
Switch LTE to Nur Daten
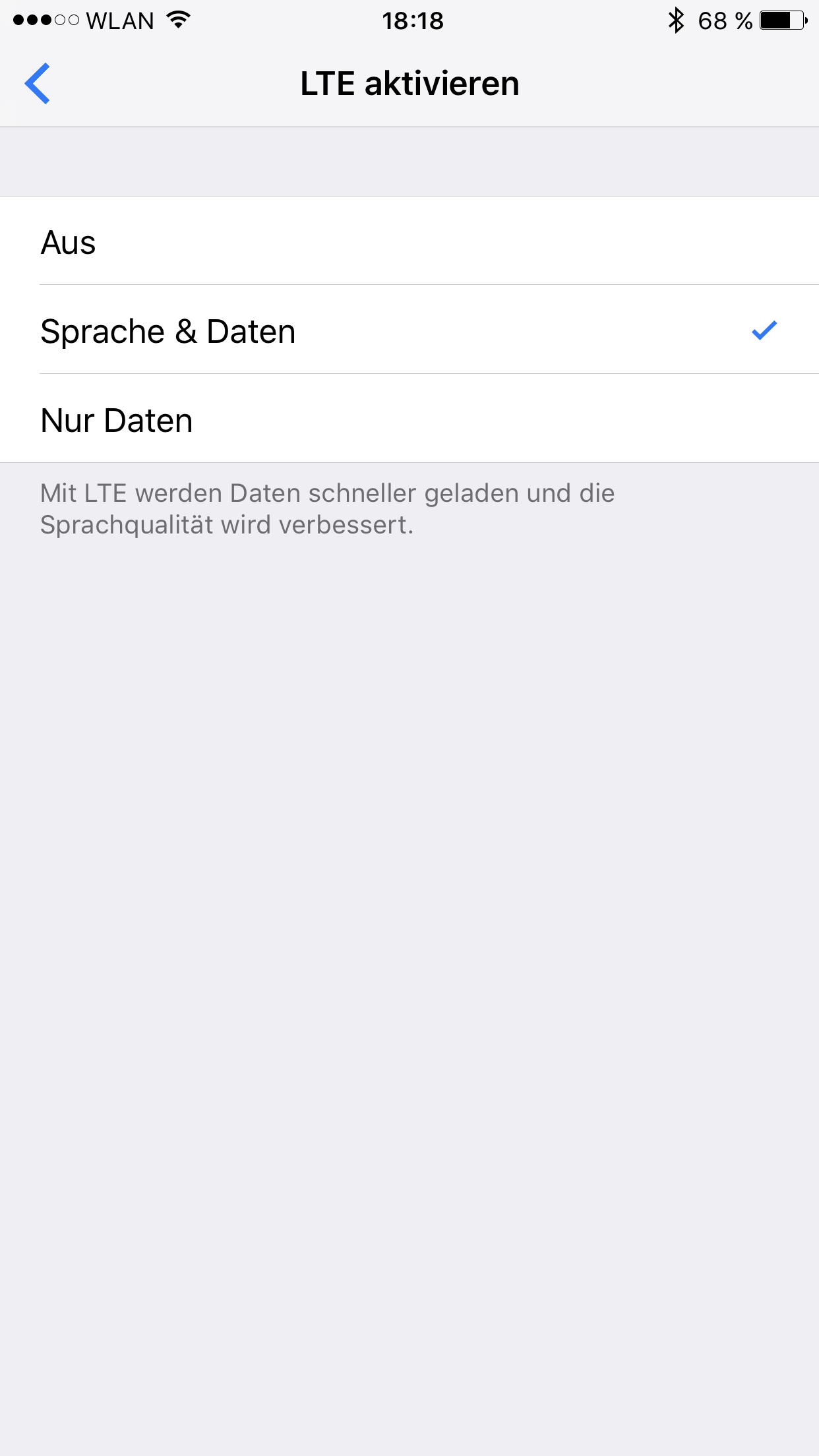[409, 419]
